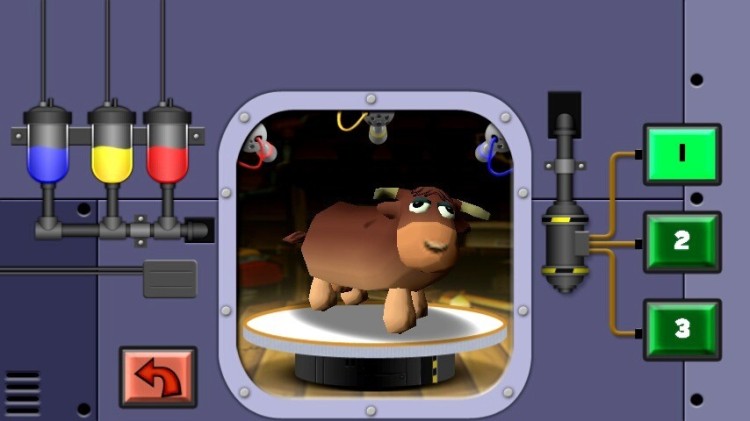The height and width of the screenshot is (421, 750).
Task: Select green button number 1
Action: pyautogui.click(x=682, y=154)
